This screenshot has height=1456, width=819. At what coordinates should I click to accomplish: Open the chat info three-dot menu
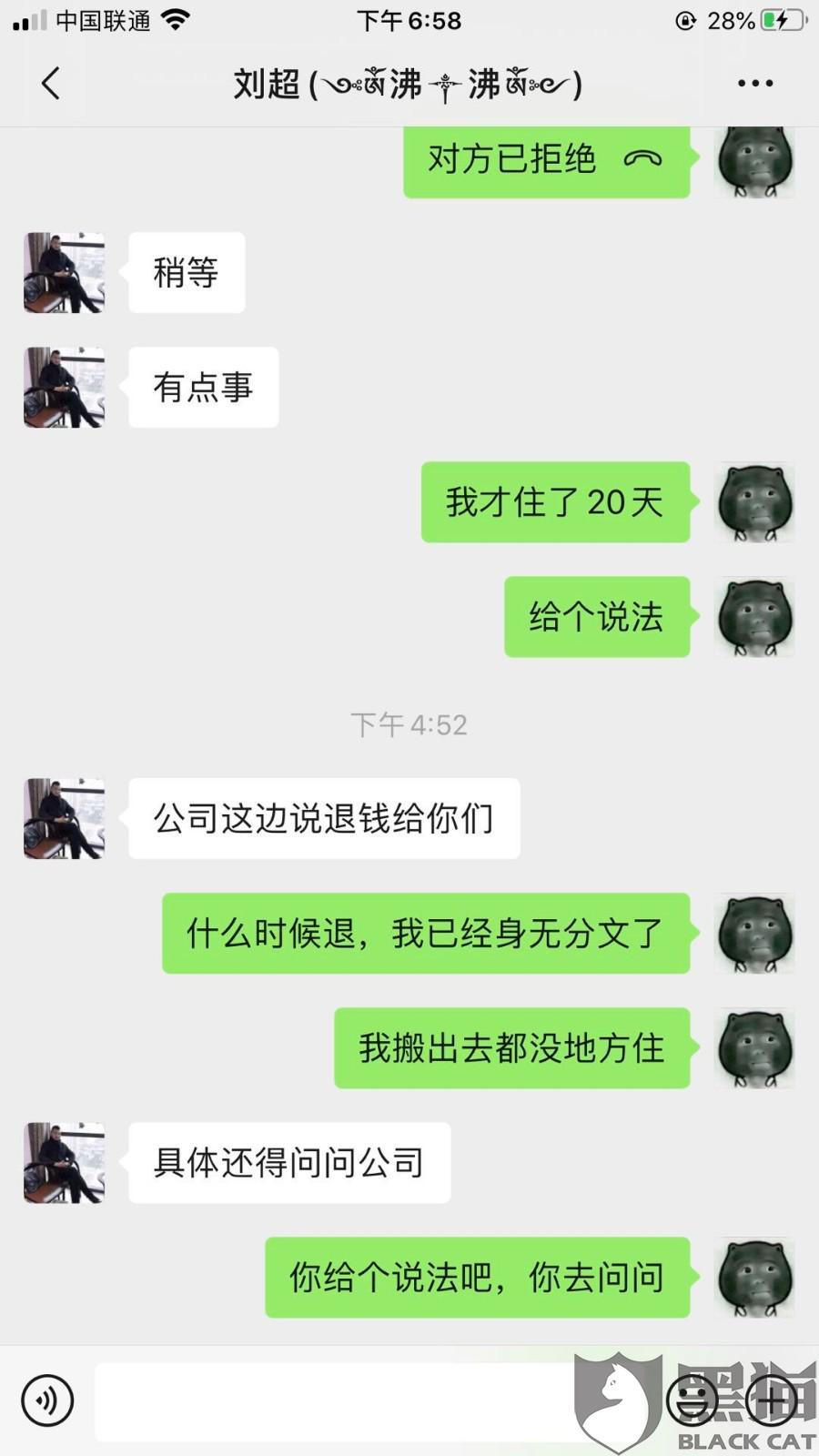tap(754, 84)
